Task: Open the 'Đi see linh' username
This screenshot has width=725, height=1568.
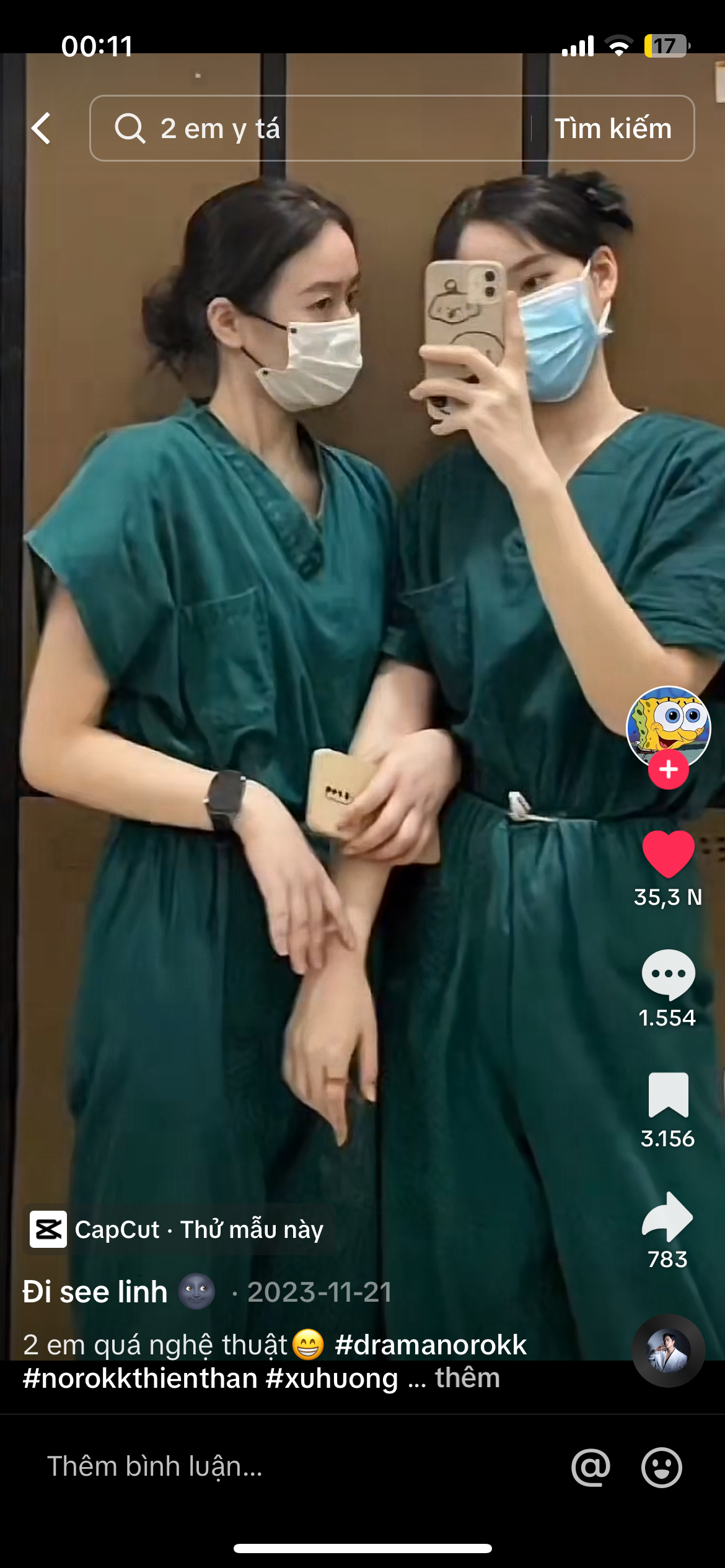Action: click(95, 1292)
